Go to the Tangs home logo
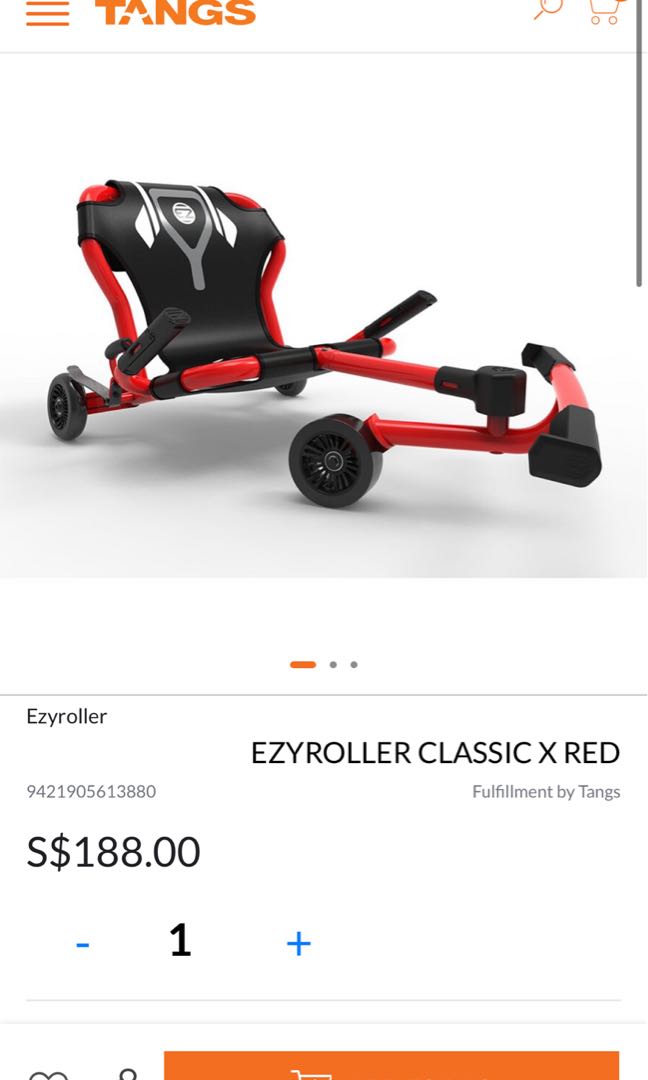 point(175,12)
